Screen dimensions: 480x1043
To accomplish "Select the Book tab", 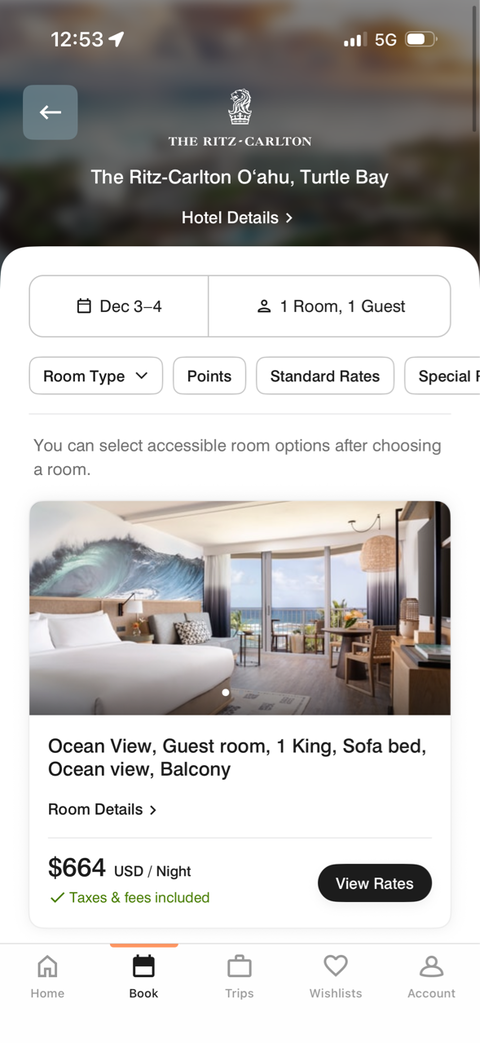I will [144, 976].
